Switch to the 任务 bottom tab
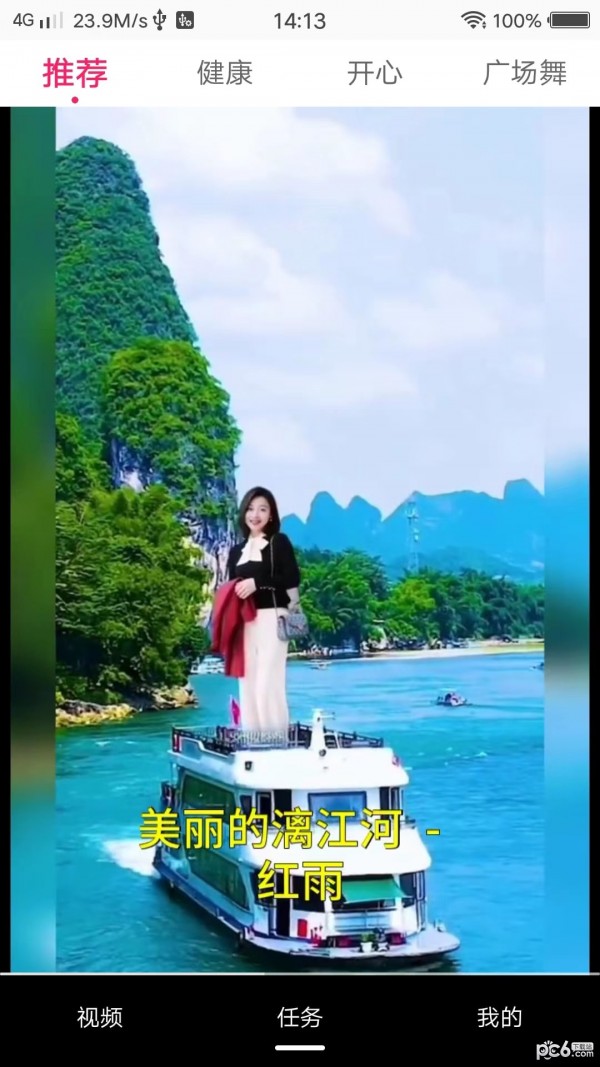600x1067 pixels. 300,1018
